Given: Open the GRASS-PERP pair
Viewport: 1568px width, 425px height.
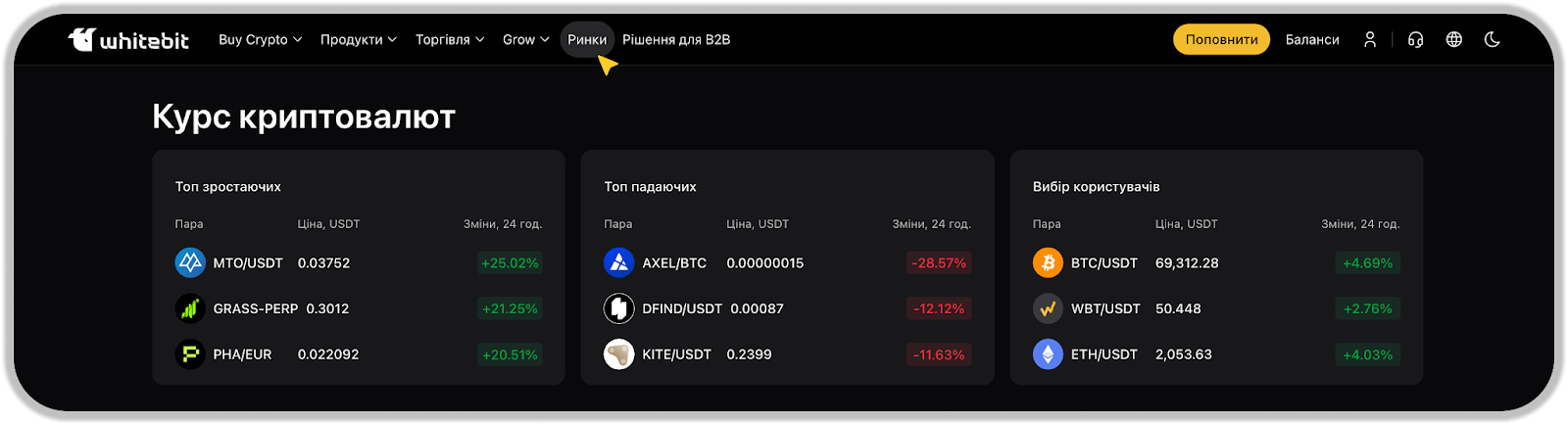Looking at the screenshot, I should (x=255, y=308).
